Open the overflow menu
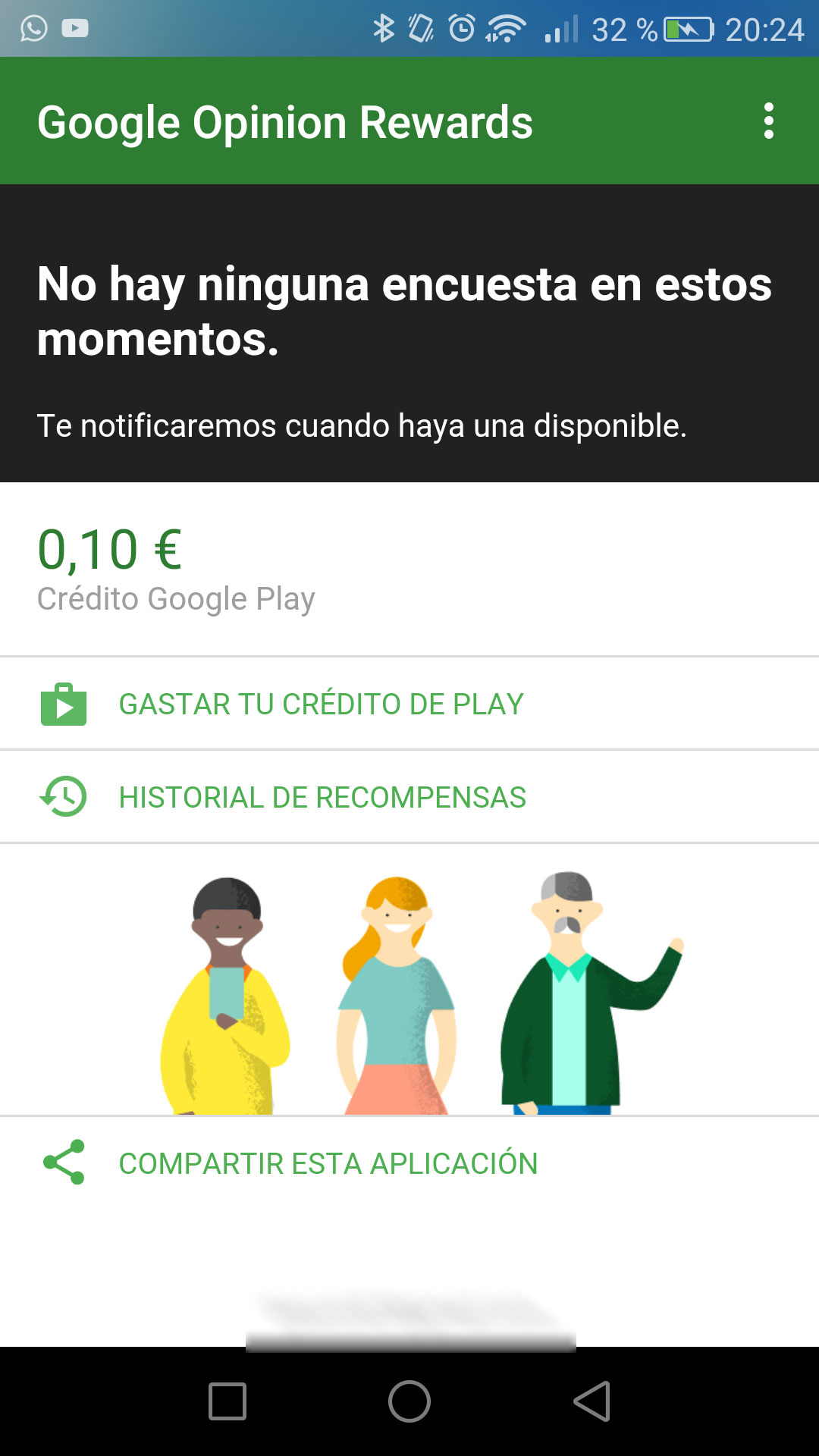Image resolution: width=819 pixels, height=1456 pixels. pyautogui.click(x=768, y=121)
